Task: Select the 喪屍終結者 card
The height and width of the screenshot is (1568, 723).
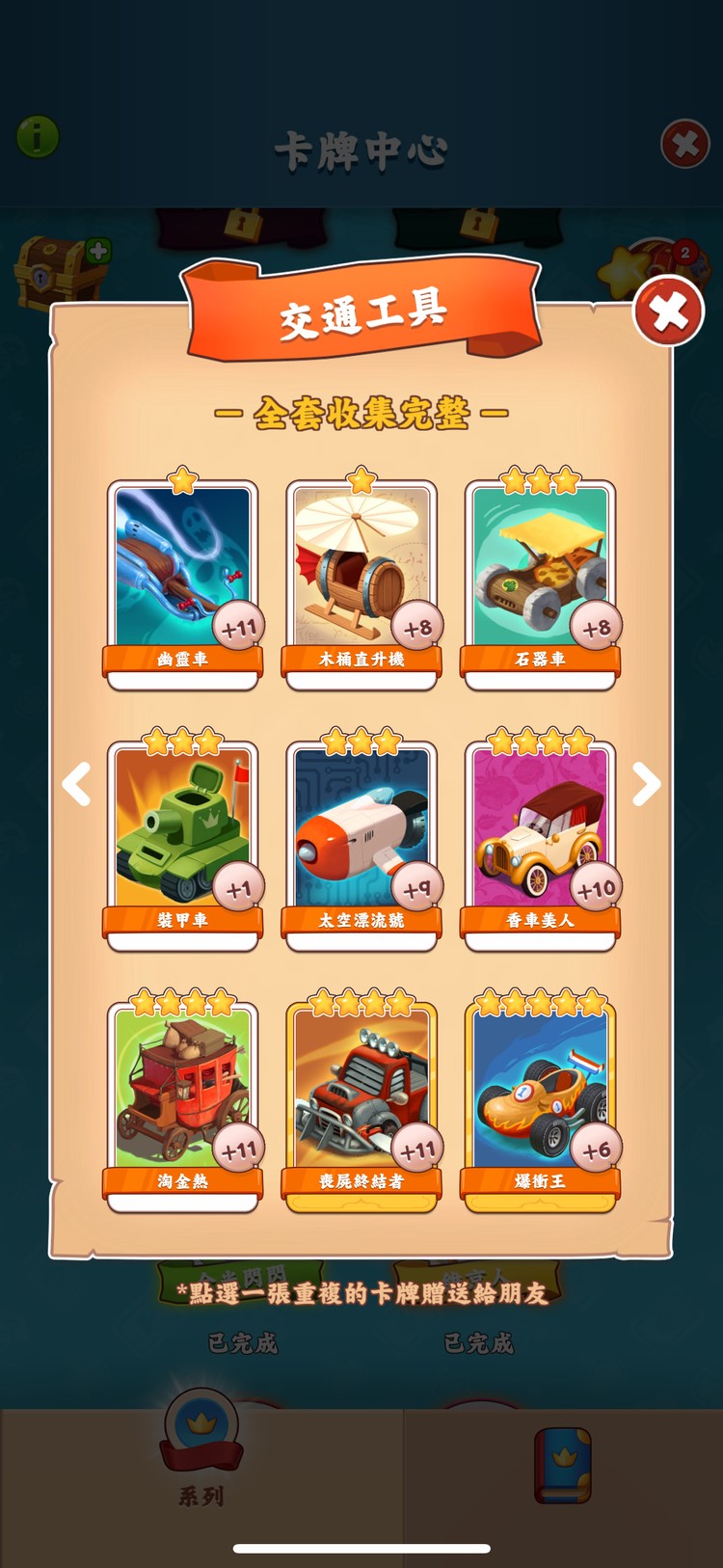Action: point(361,1099)
